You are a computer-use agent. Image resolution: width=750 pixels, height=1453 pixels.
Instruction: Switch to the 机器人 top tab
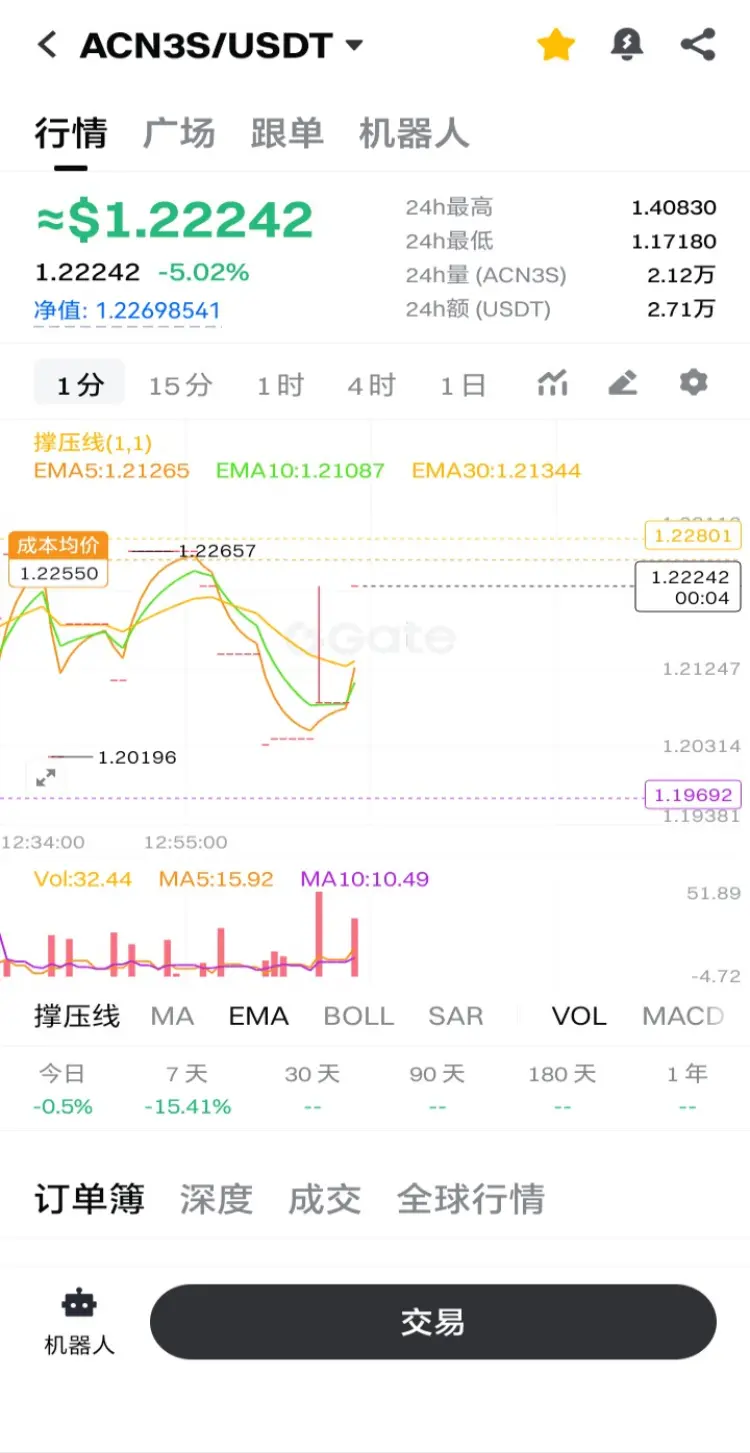coord(413,133)
